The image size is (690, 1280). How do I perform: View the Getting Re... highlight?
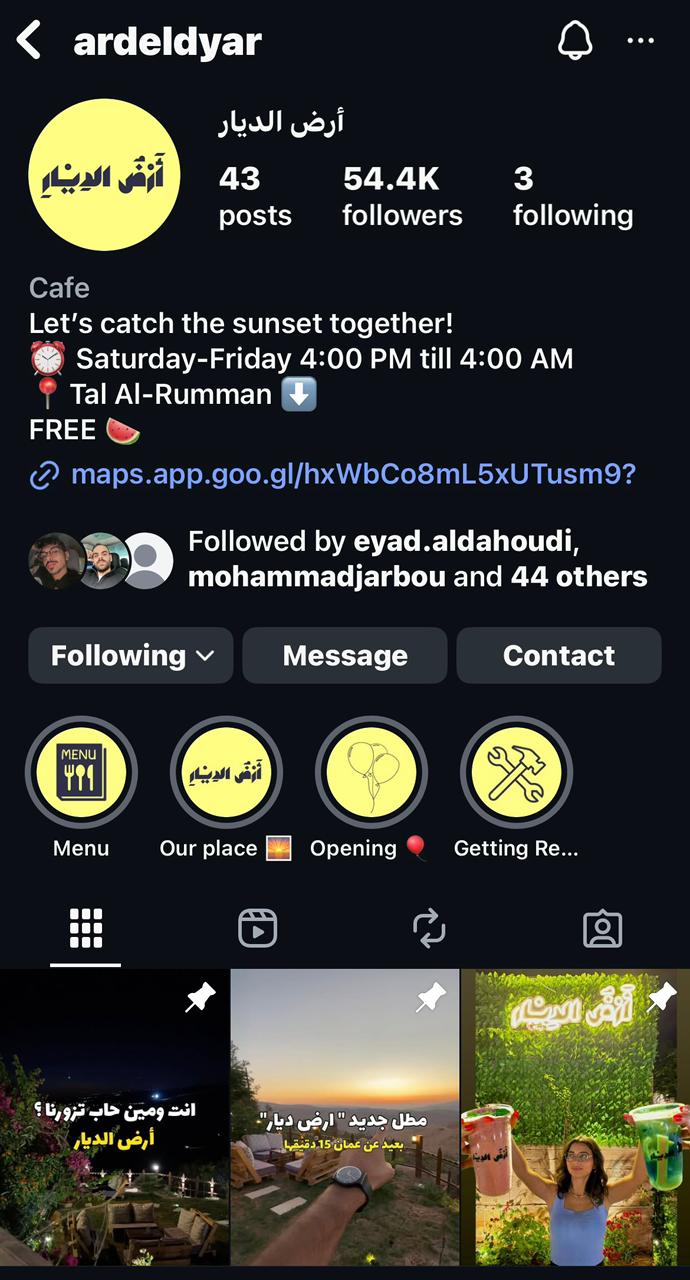[516, 772]
